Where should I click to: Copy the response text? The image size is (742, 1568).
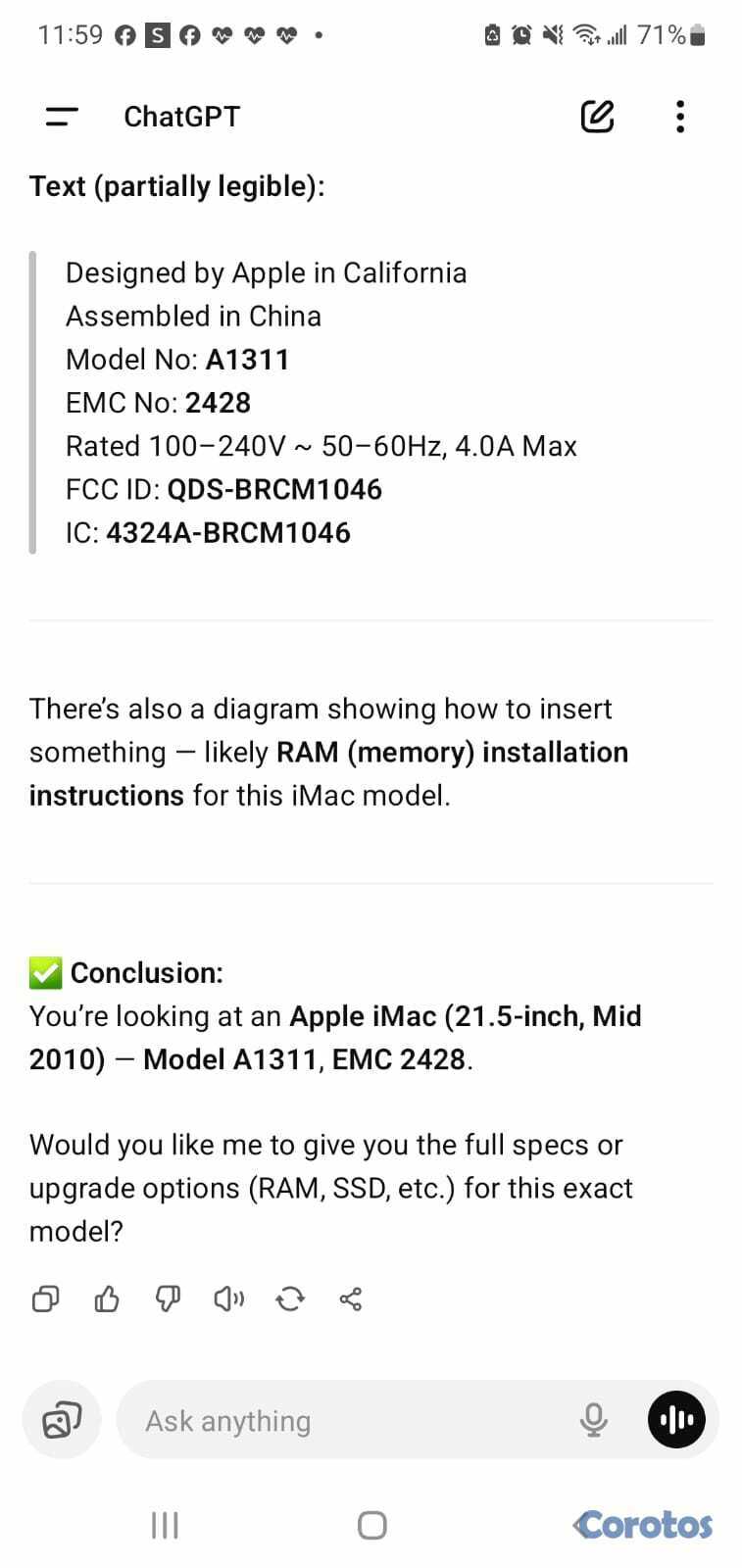pos(45,1299)
